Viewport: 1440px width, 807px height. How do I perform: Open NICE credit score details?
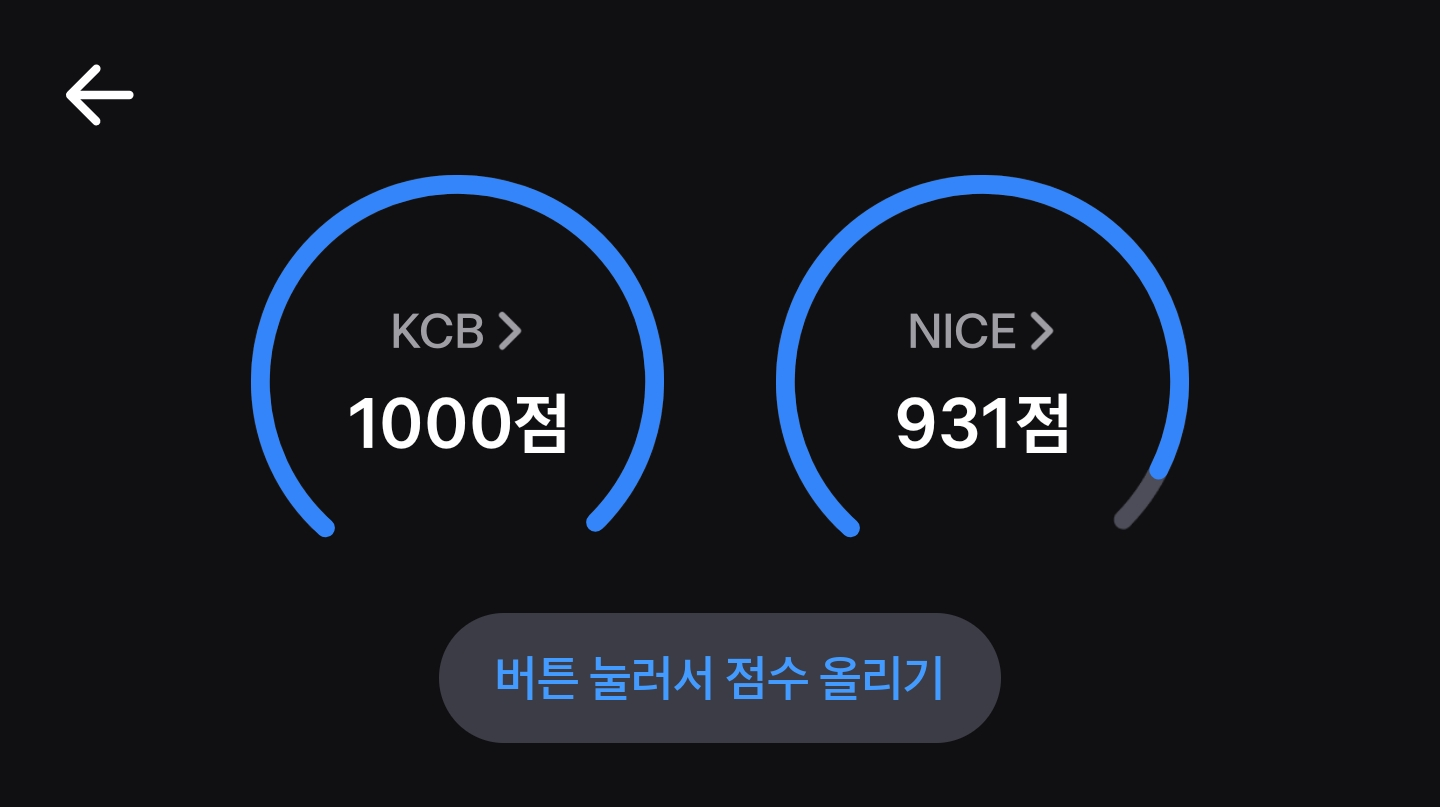[x=980, y=332]
